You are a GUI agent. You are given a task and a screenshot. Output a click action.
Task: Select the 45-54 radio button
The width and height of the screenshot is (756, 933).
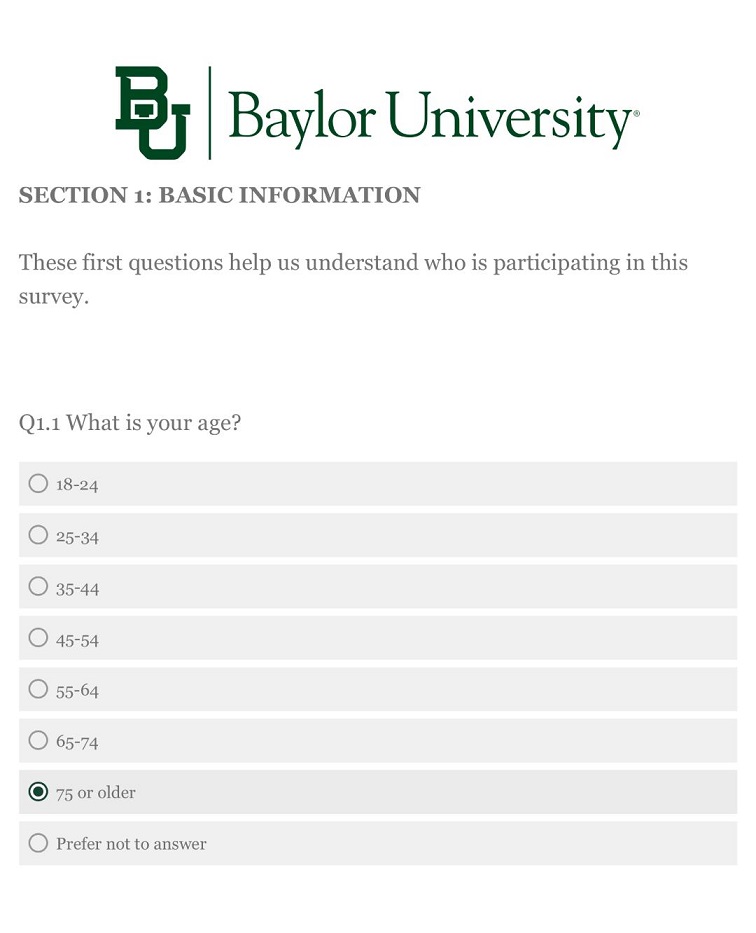[38, 637]
